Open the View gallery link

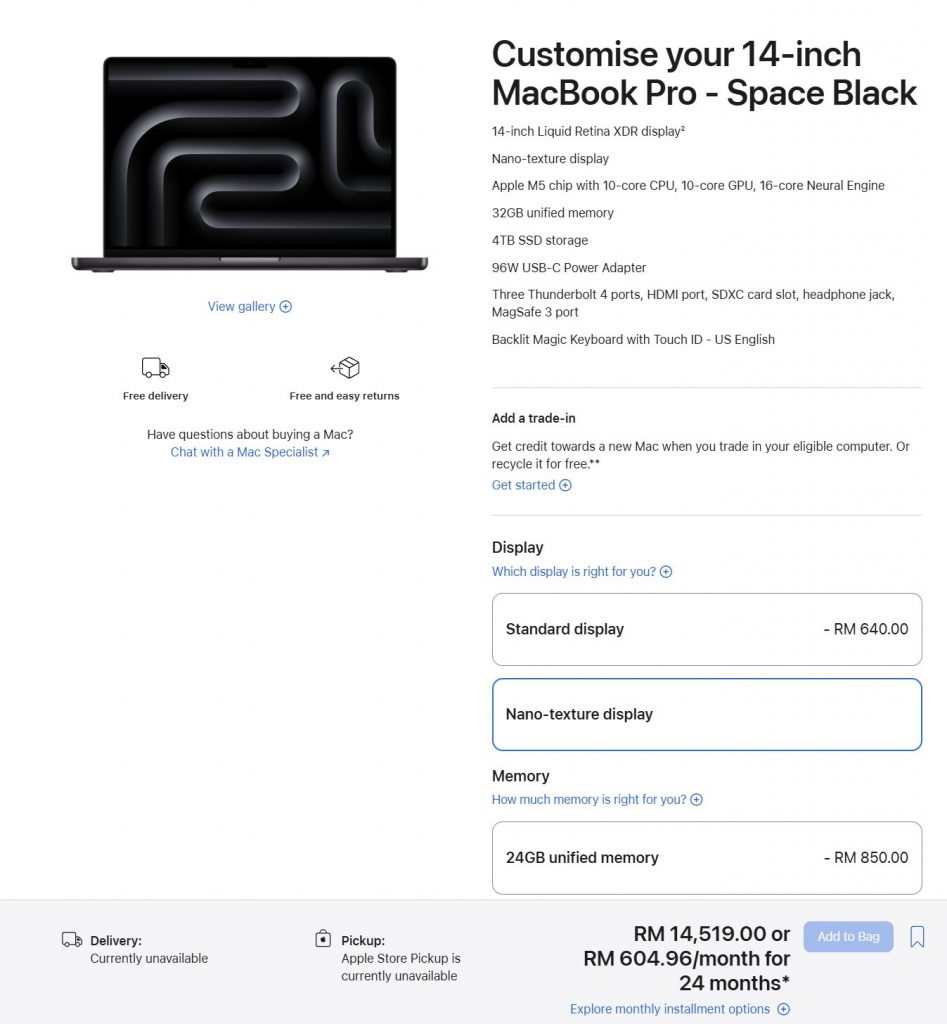[249, 307]
